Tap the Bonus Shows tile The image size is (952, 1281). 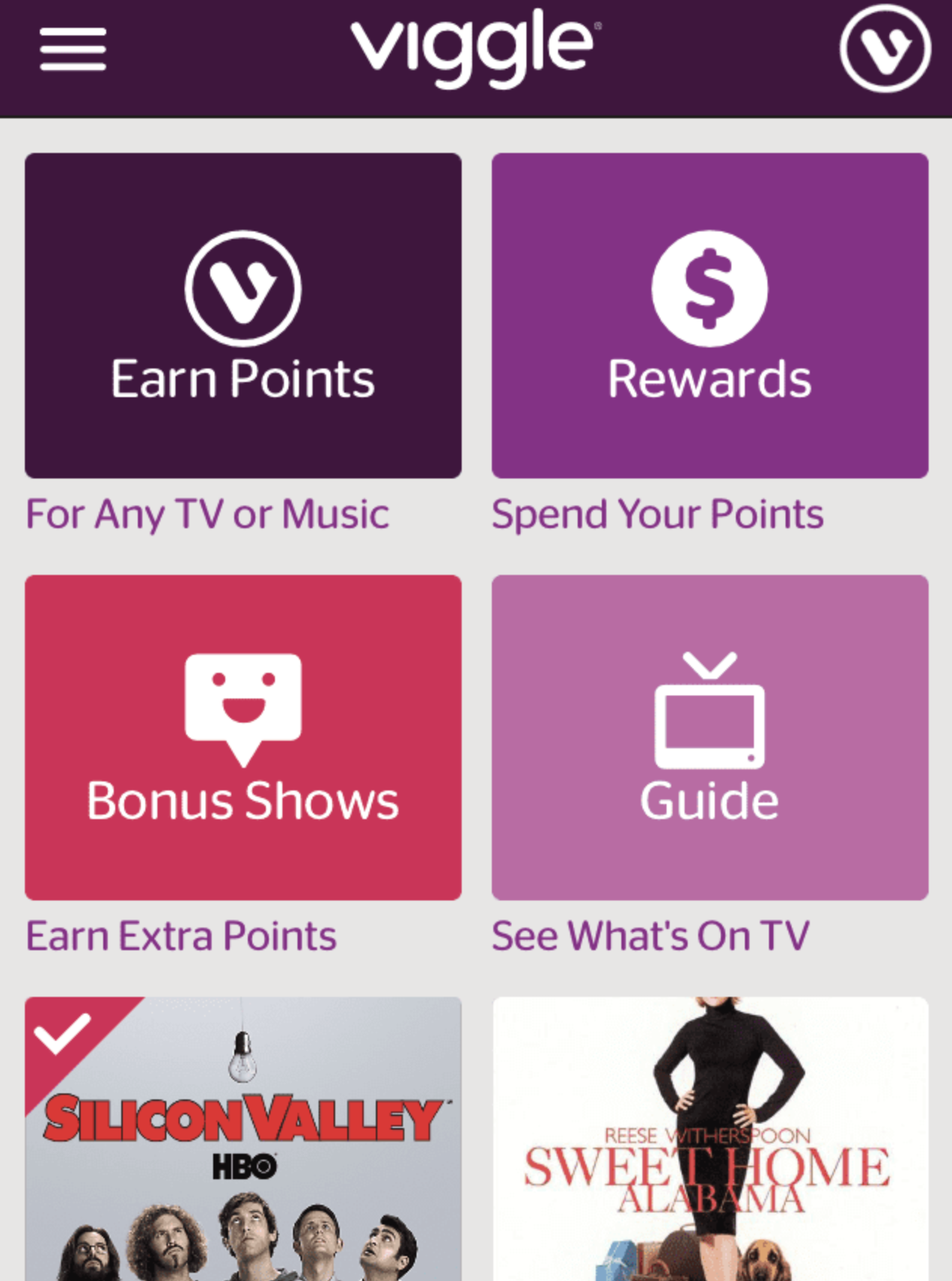click(x=243, y=737)
